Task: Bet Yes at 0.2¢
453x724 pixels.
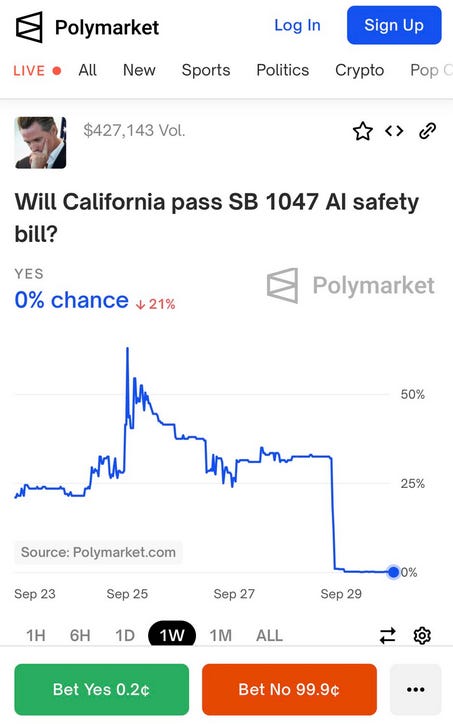Action: [102, 689]
